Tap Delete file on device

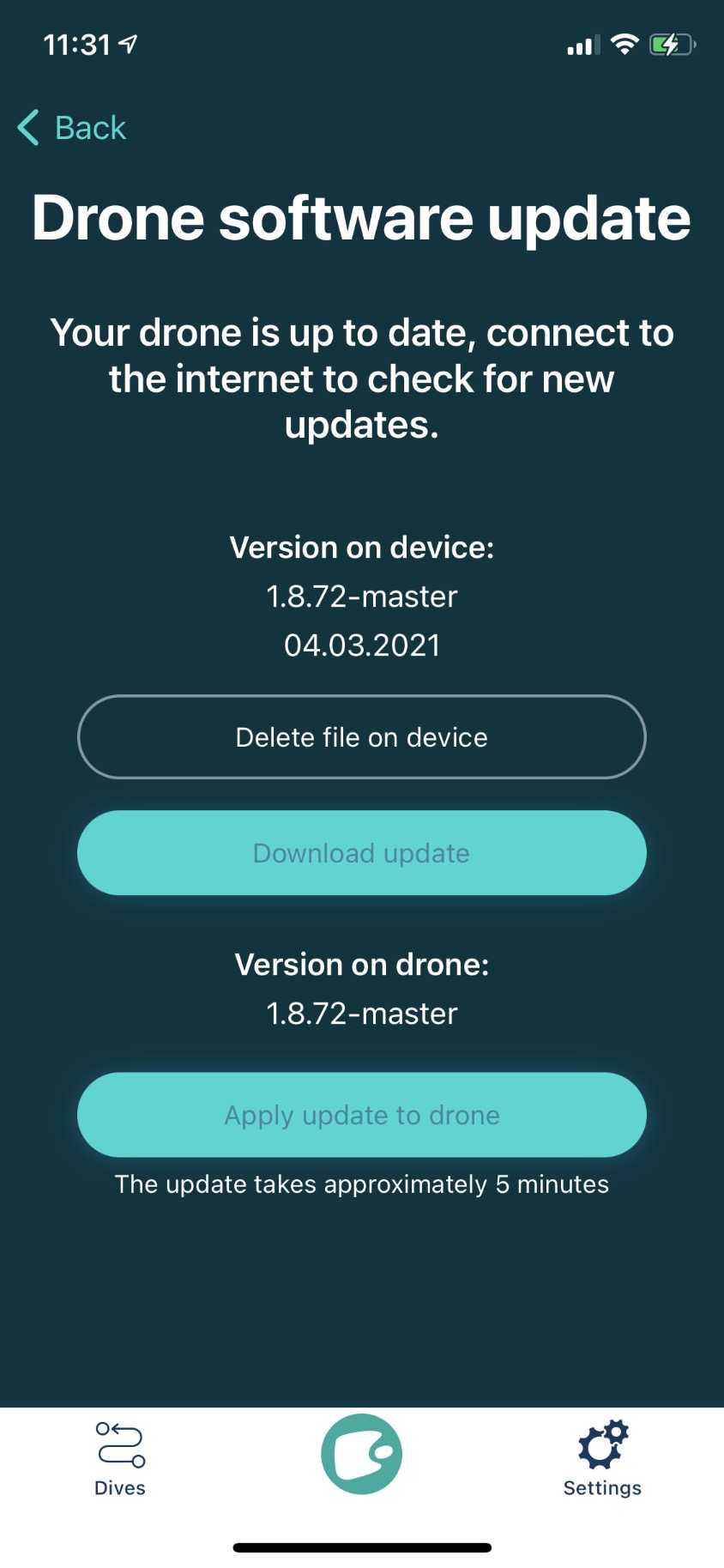point(361,737)
